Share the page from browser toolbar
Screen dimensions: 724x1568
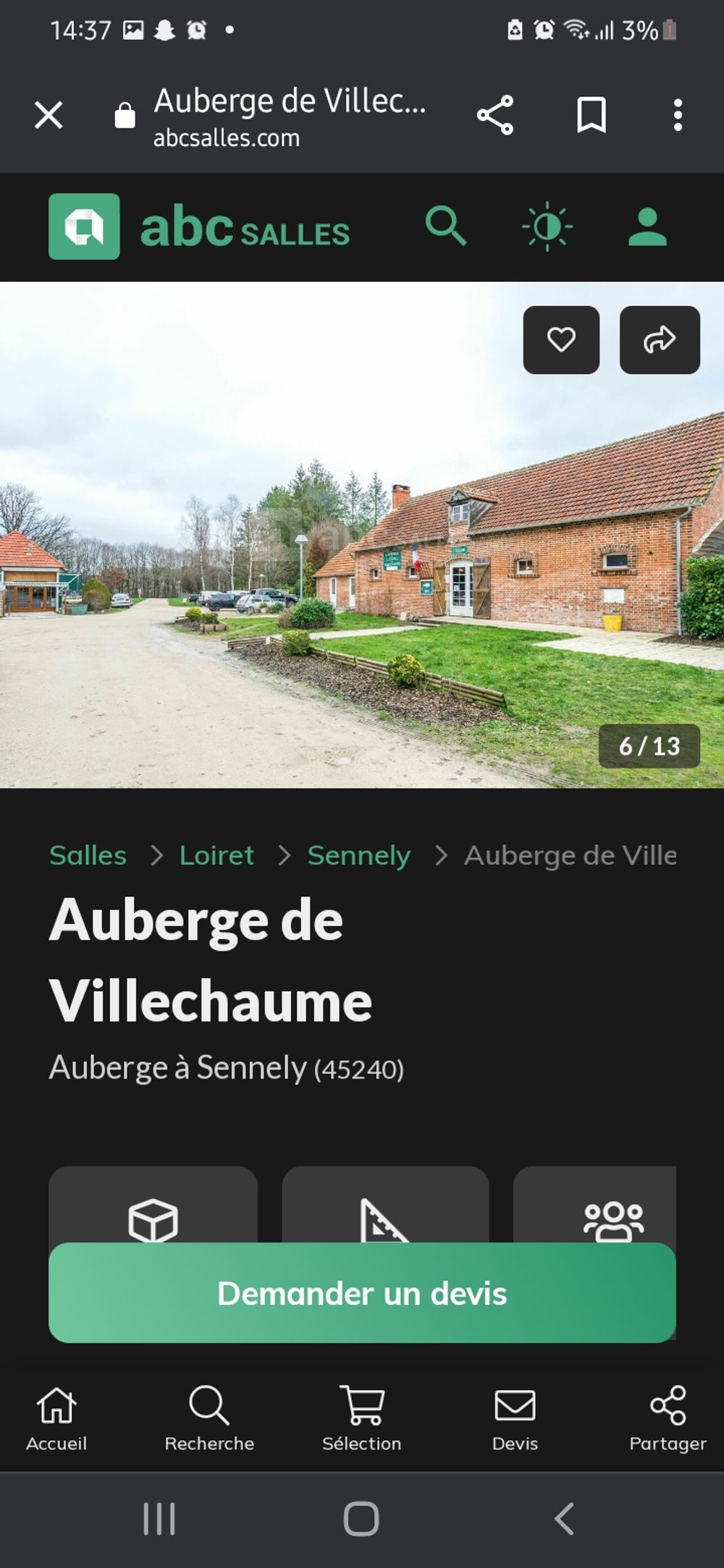click(x=495, y=115)
